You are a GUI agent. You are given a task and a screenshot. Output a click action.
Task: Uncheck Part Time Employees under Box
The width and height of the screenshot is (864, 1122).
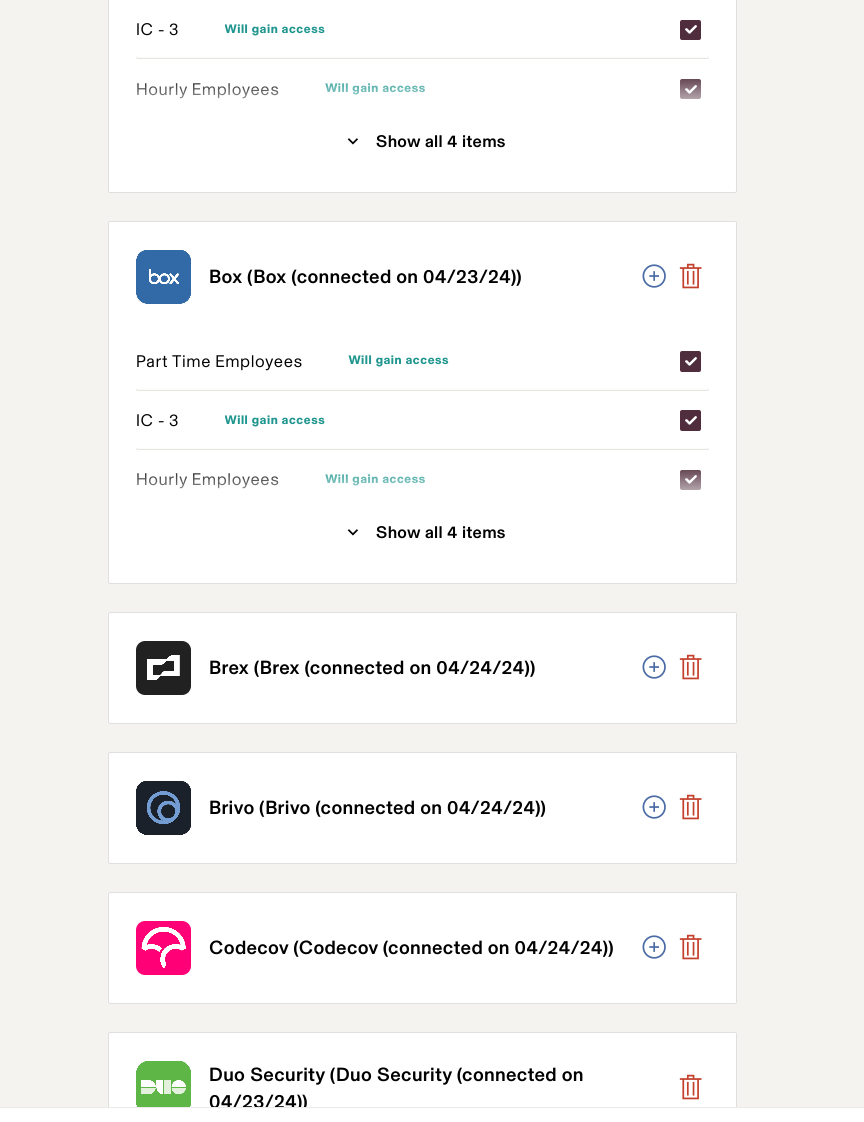690,361
